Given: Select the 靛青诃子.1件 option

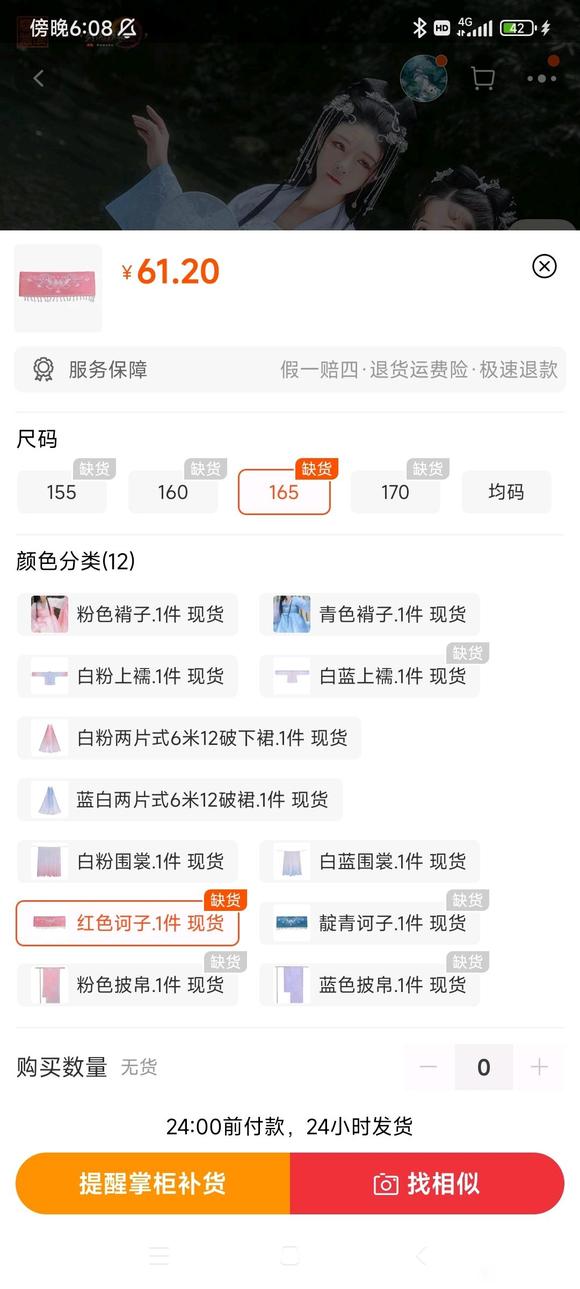Looking at the screenshot, I should 369,923.
